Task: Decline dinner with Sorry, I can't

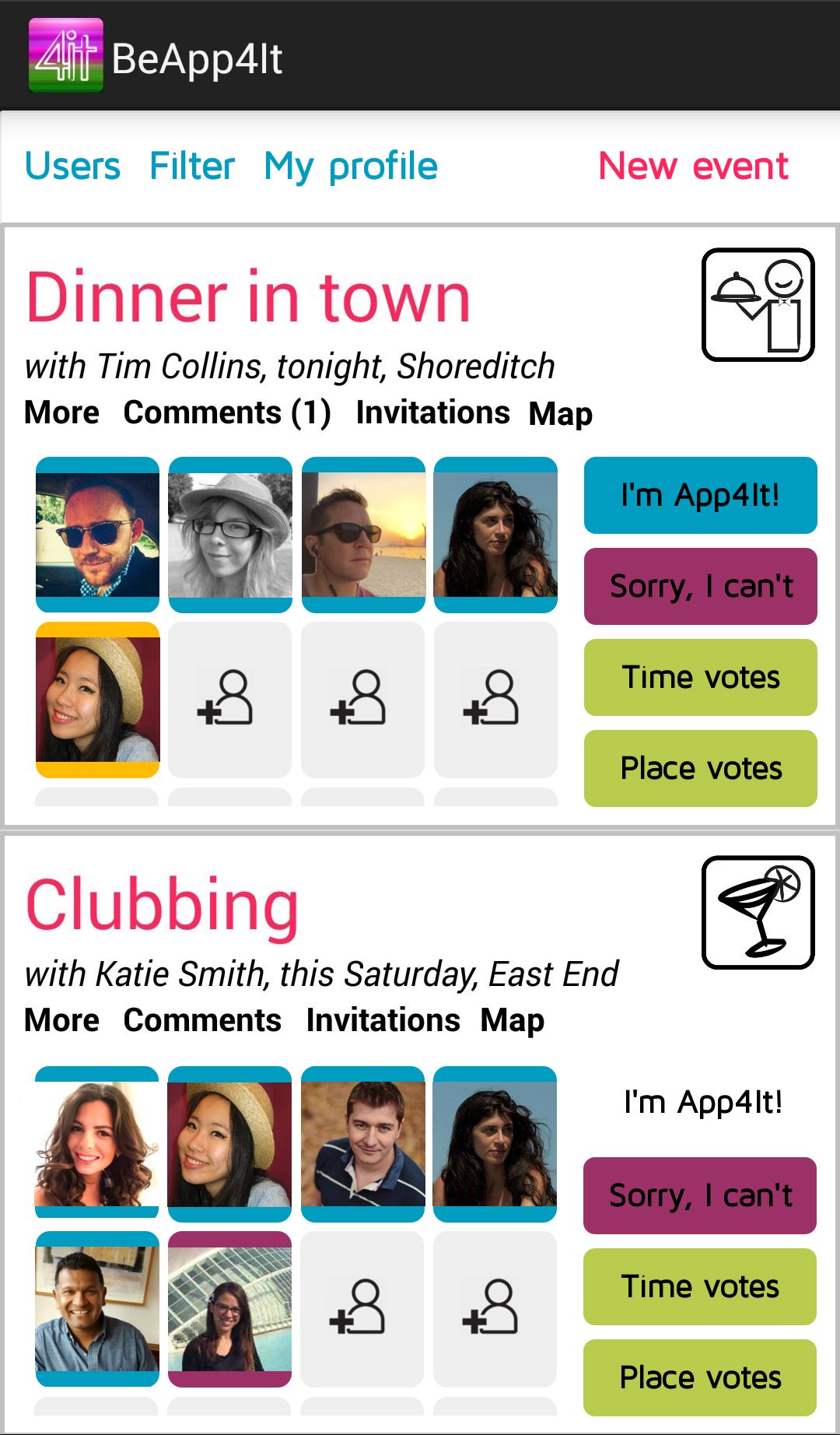Action: (699, 585)
